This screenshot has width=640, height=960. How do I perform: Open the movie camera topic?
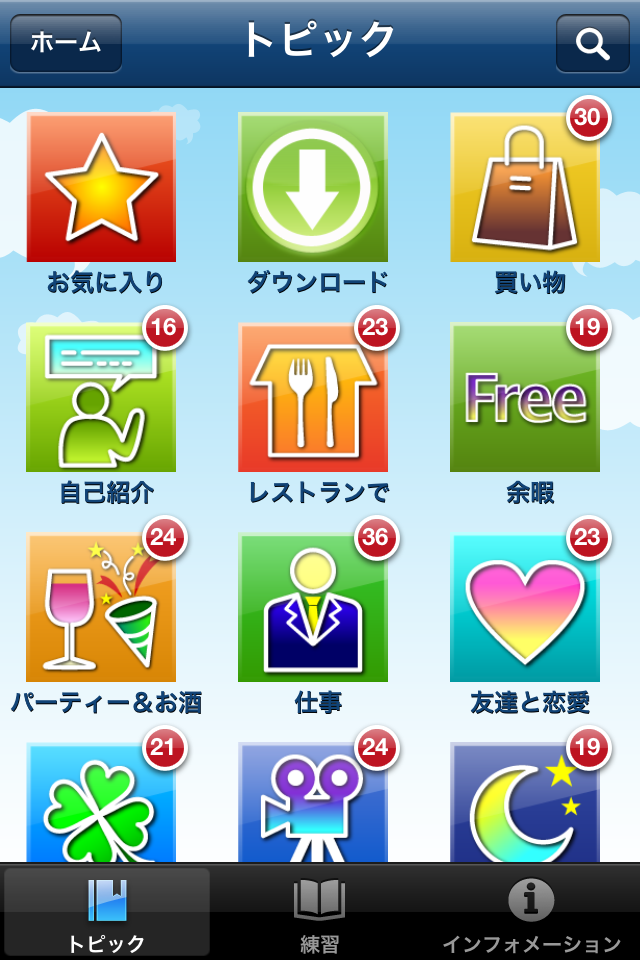(313, 805)
